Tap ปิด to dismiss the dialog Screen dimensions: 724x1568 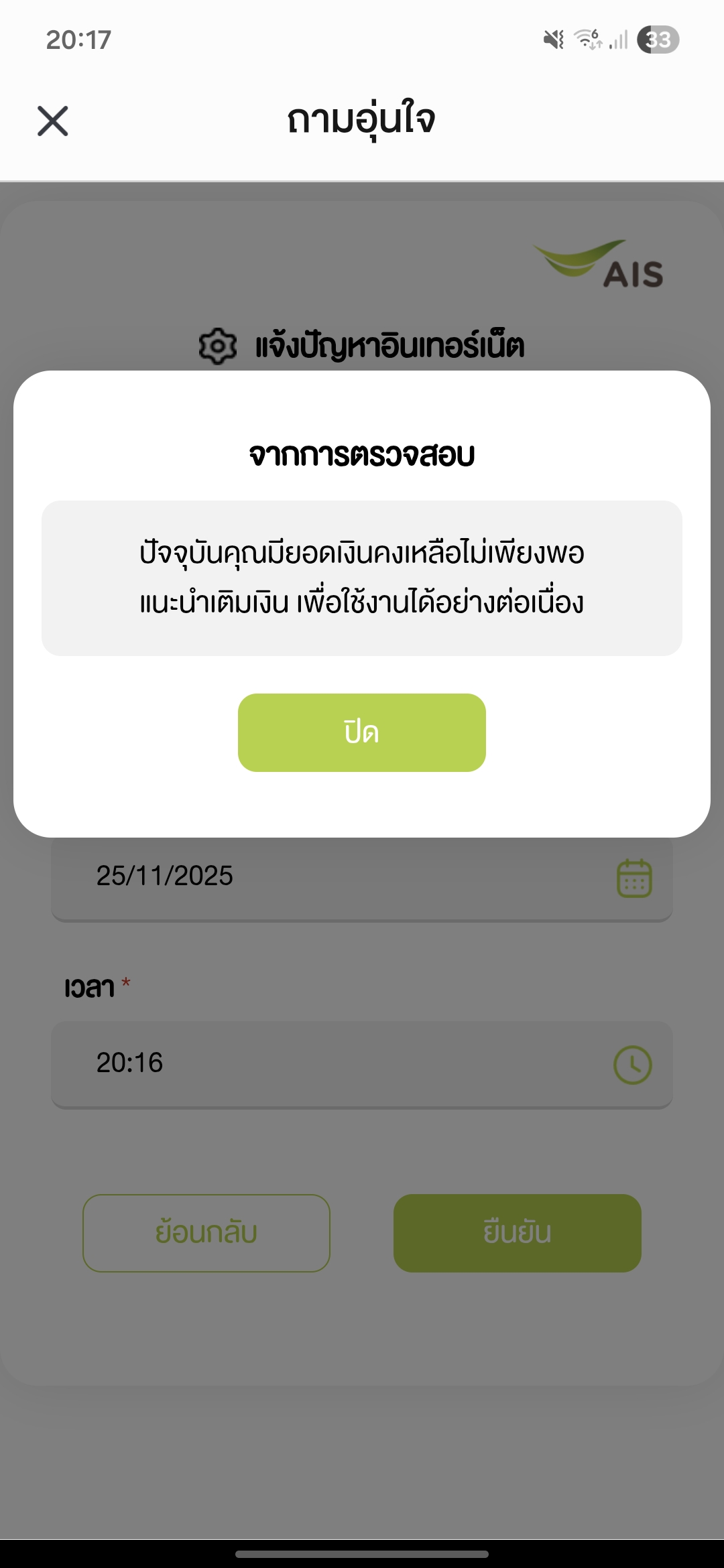click(361, 732)
